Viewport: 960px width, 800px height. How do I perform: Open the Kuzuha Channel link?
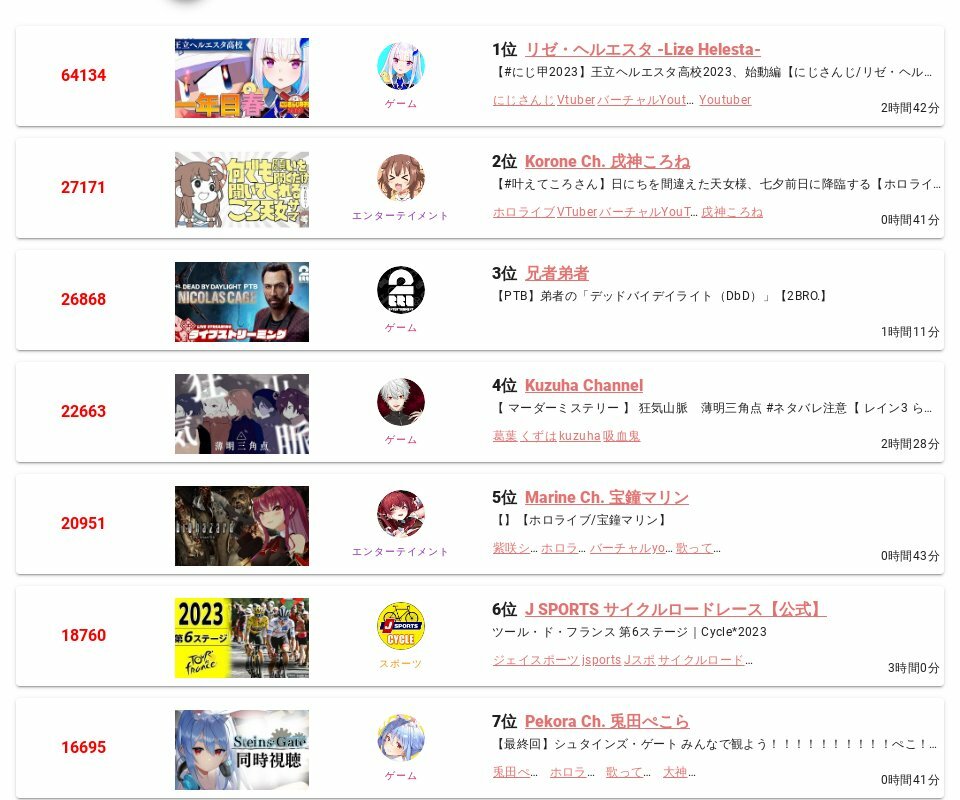[583, 386]
